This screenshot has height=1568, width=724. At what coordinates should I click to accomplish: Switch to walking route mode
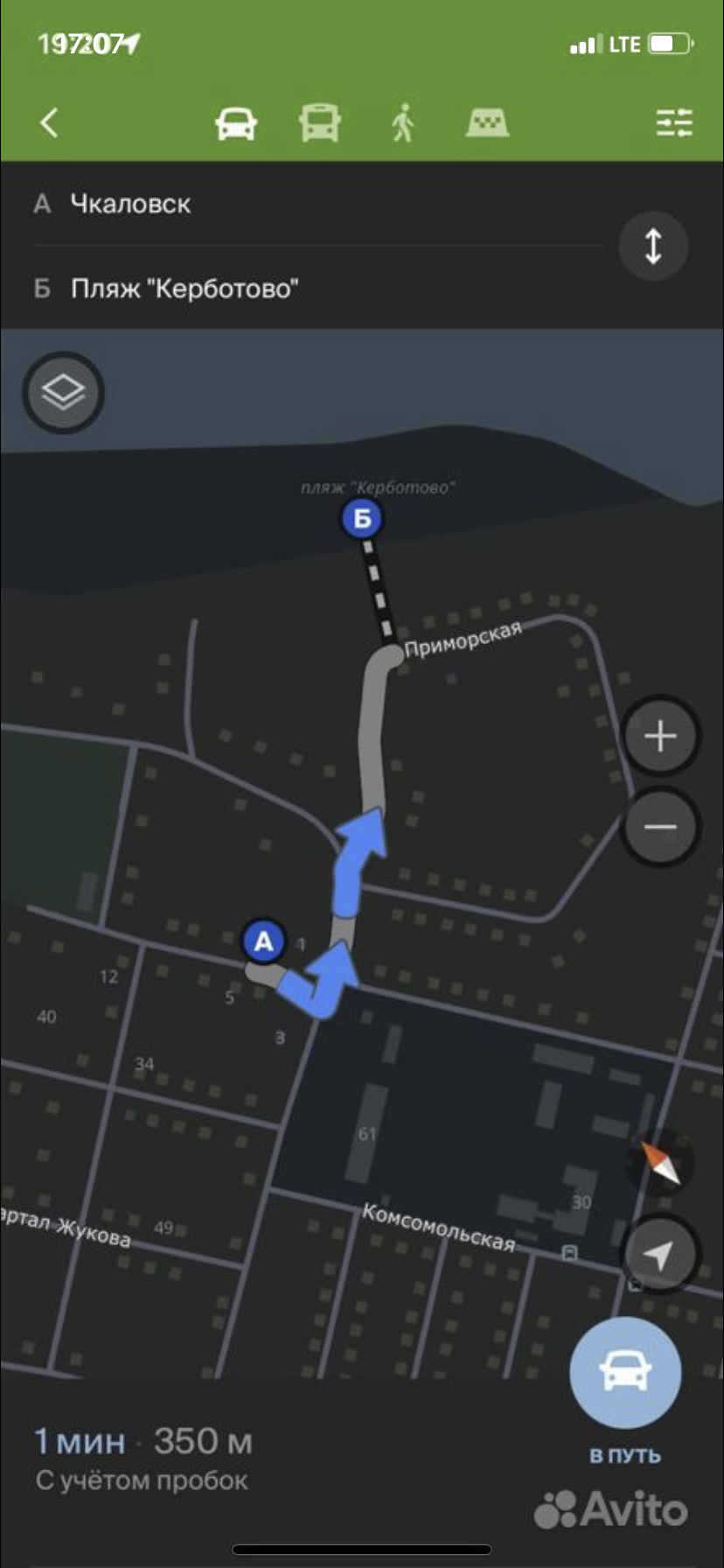[x=403, y=122]
